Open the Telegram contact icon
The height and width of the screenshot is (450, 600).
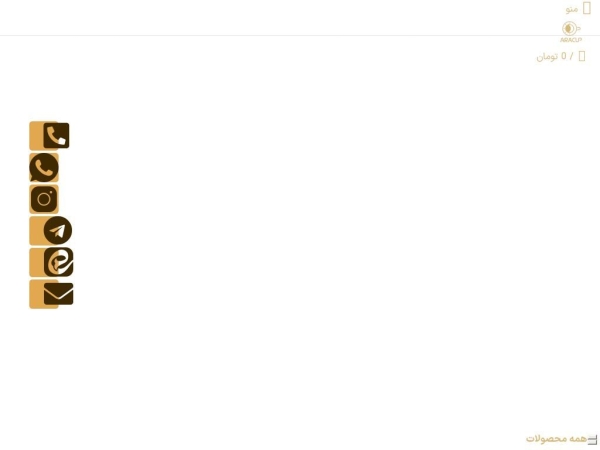point(56,231)
